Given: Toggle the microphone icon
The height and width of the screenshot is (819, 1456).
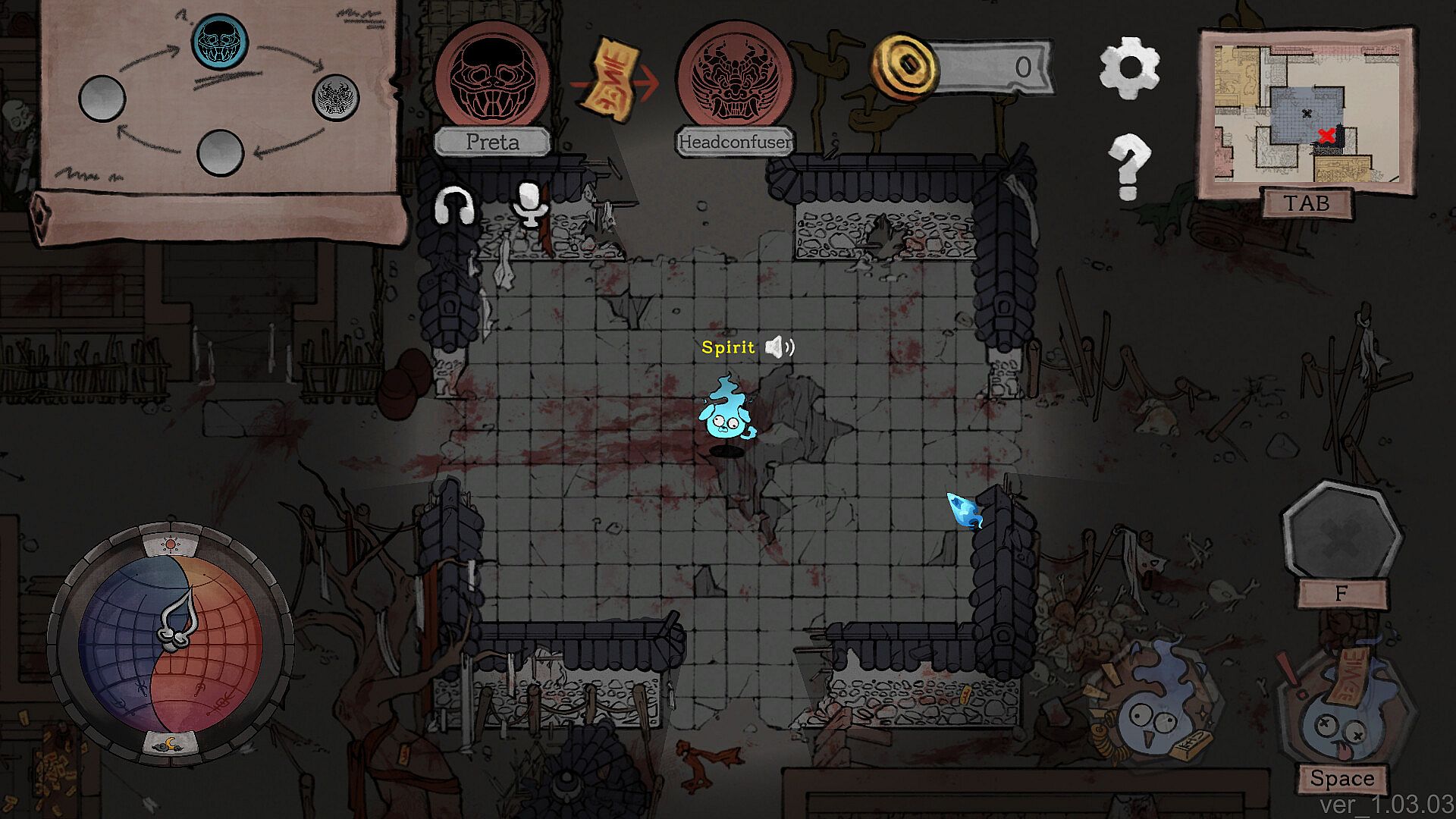Looking at the screenshot, I should tap(529, 203).
